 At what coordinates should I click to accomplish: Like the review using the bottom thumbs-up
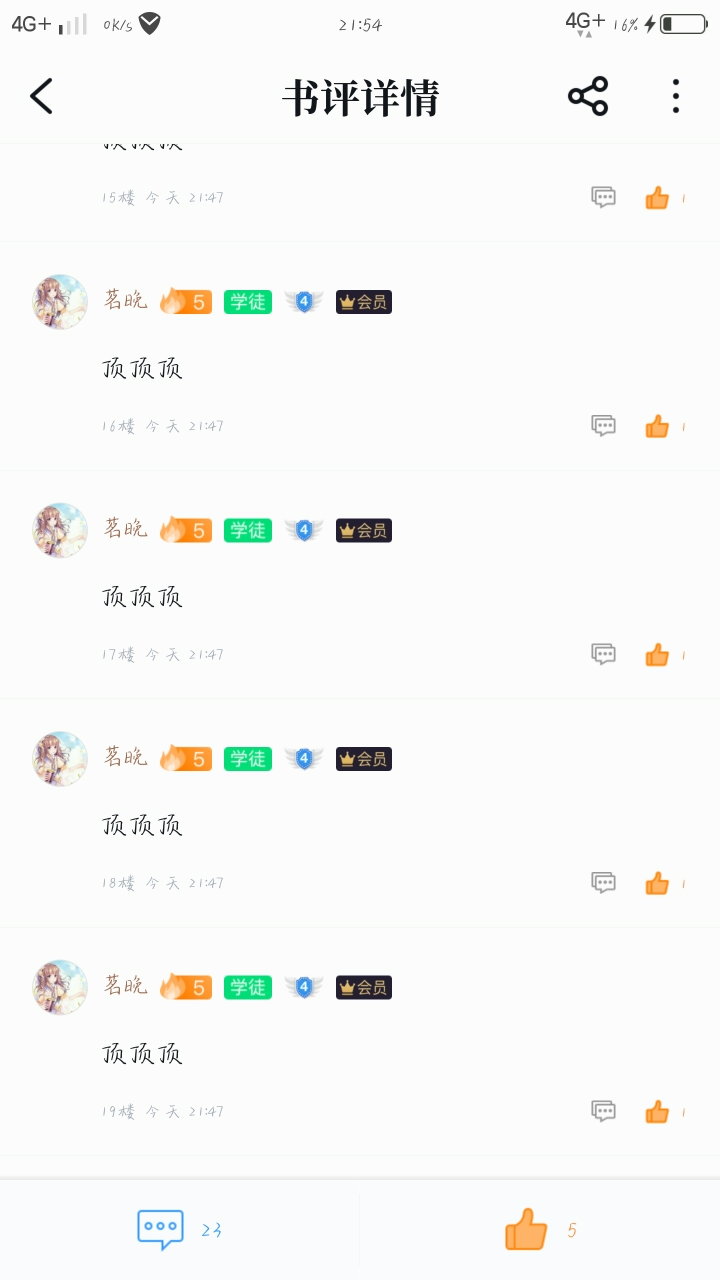(526, 1229)
